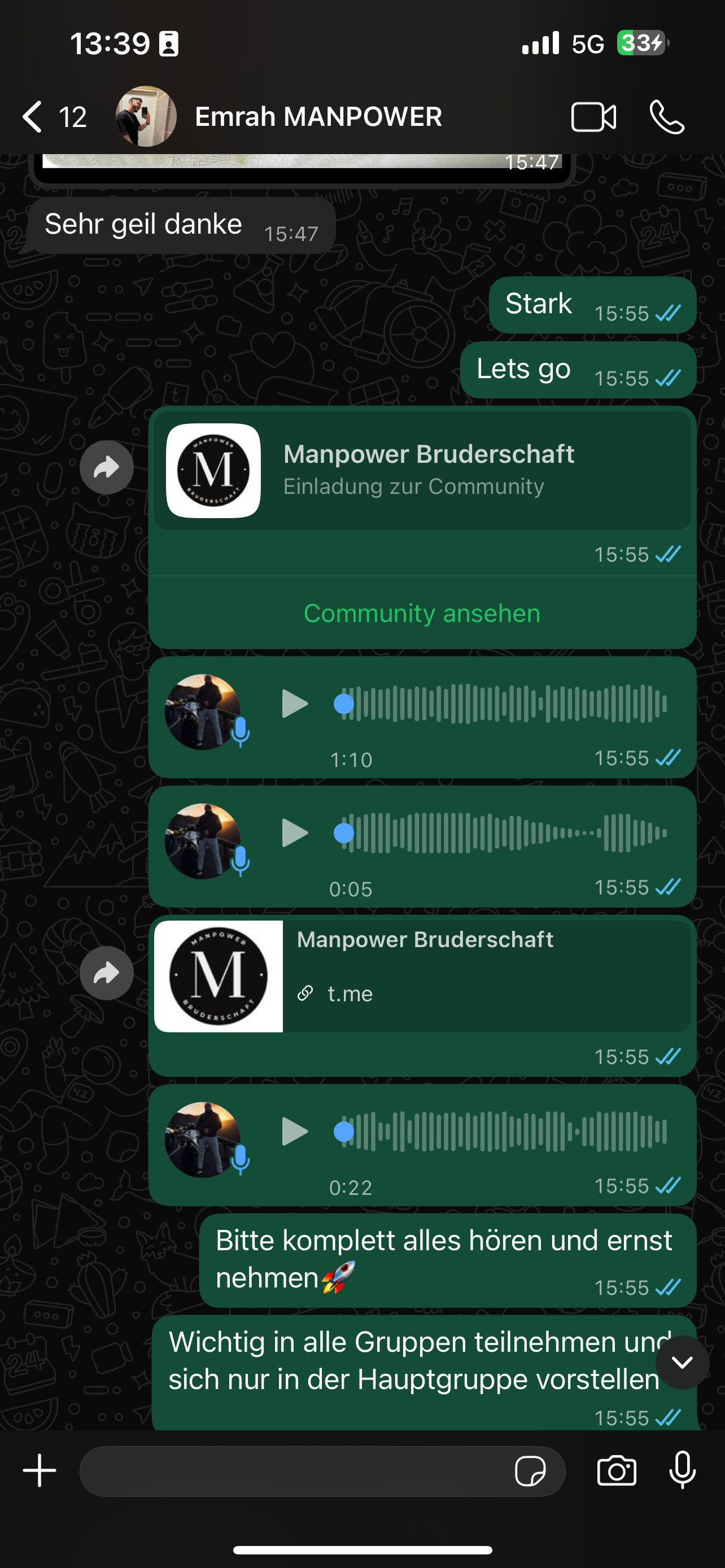Open the attachment plus menu
Viewport: 725px width, 1568px height.
[40, 1470]
